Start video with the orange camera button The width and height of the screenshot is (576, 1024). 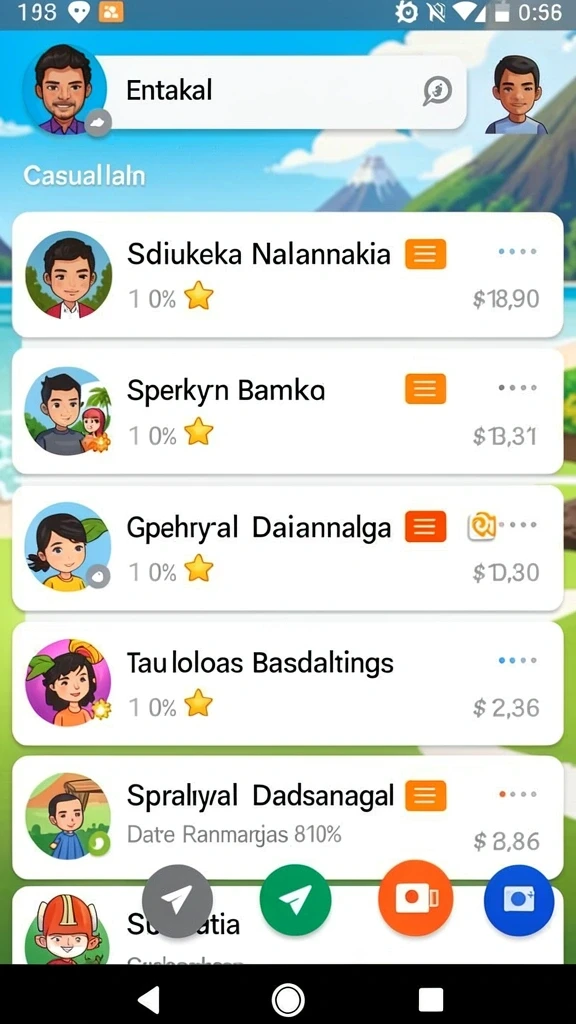(414, 898)
